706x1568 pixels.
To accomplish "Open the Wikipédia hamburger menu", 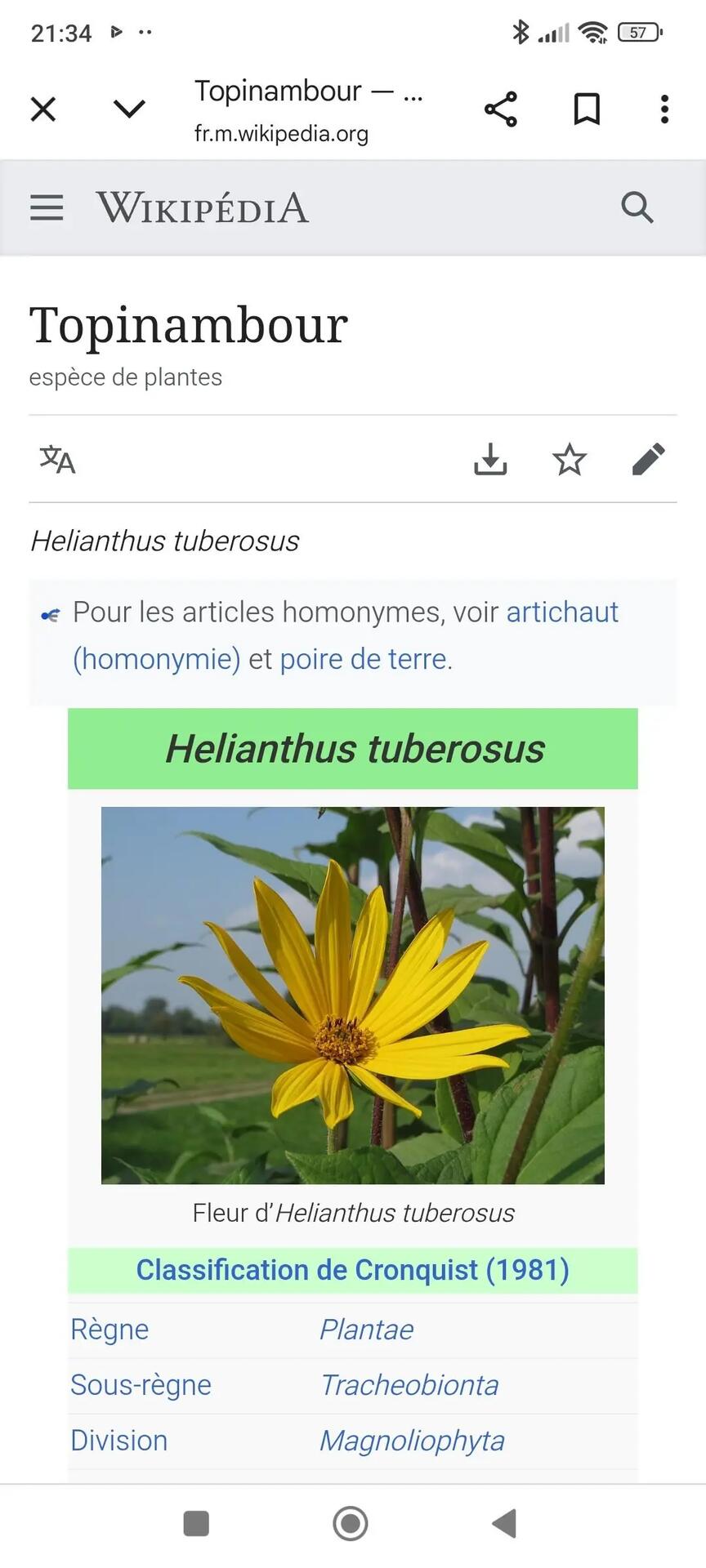I will click(47, 207).
